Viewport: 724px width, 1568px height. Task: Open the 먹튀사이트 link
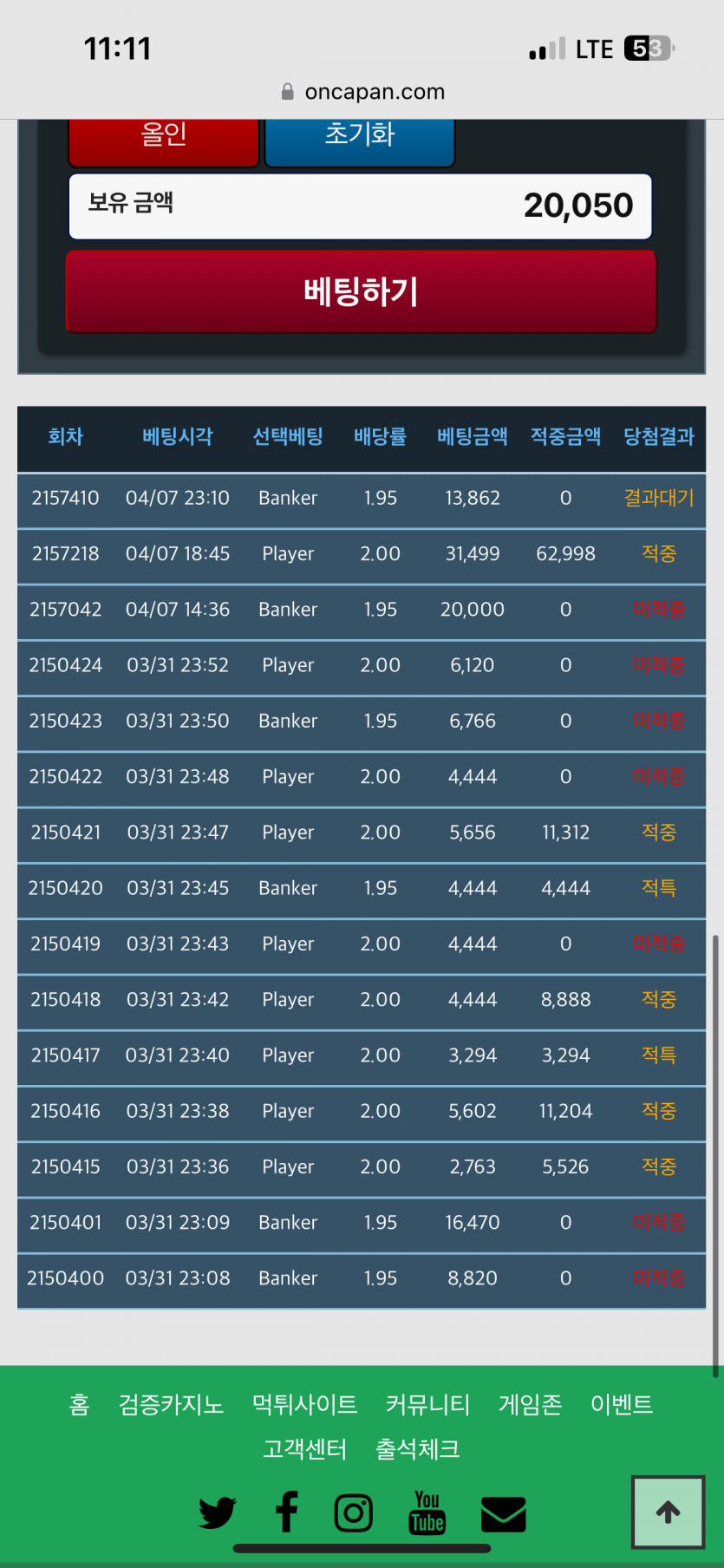pos(304,1404)
